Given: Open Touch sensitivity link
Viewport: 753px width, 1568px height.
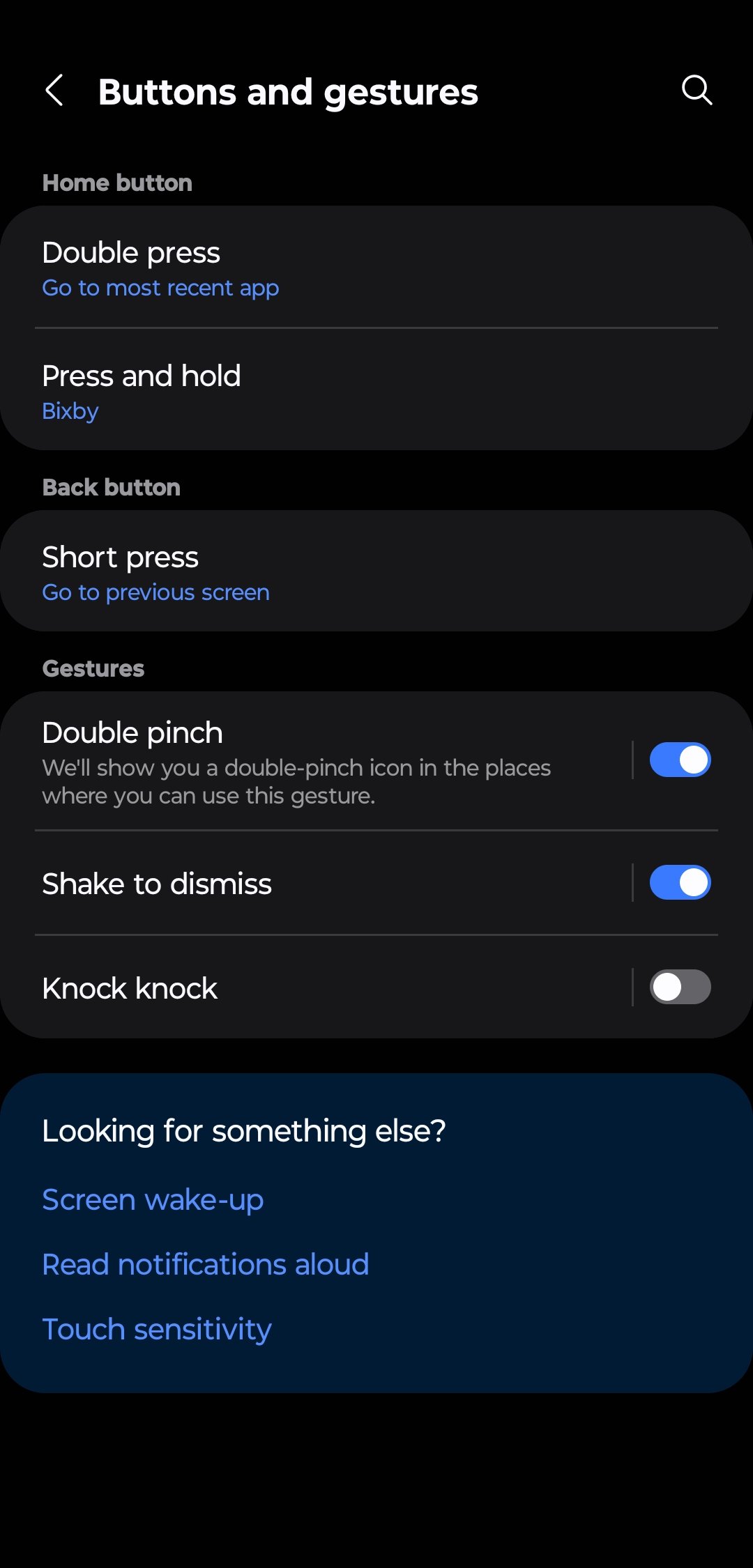Looking at the screenshot, I should (x=156, y=1329).
